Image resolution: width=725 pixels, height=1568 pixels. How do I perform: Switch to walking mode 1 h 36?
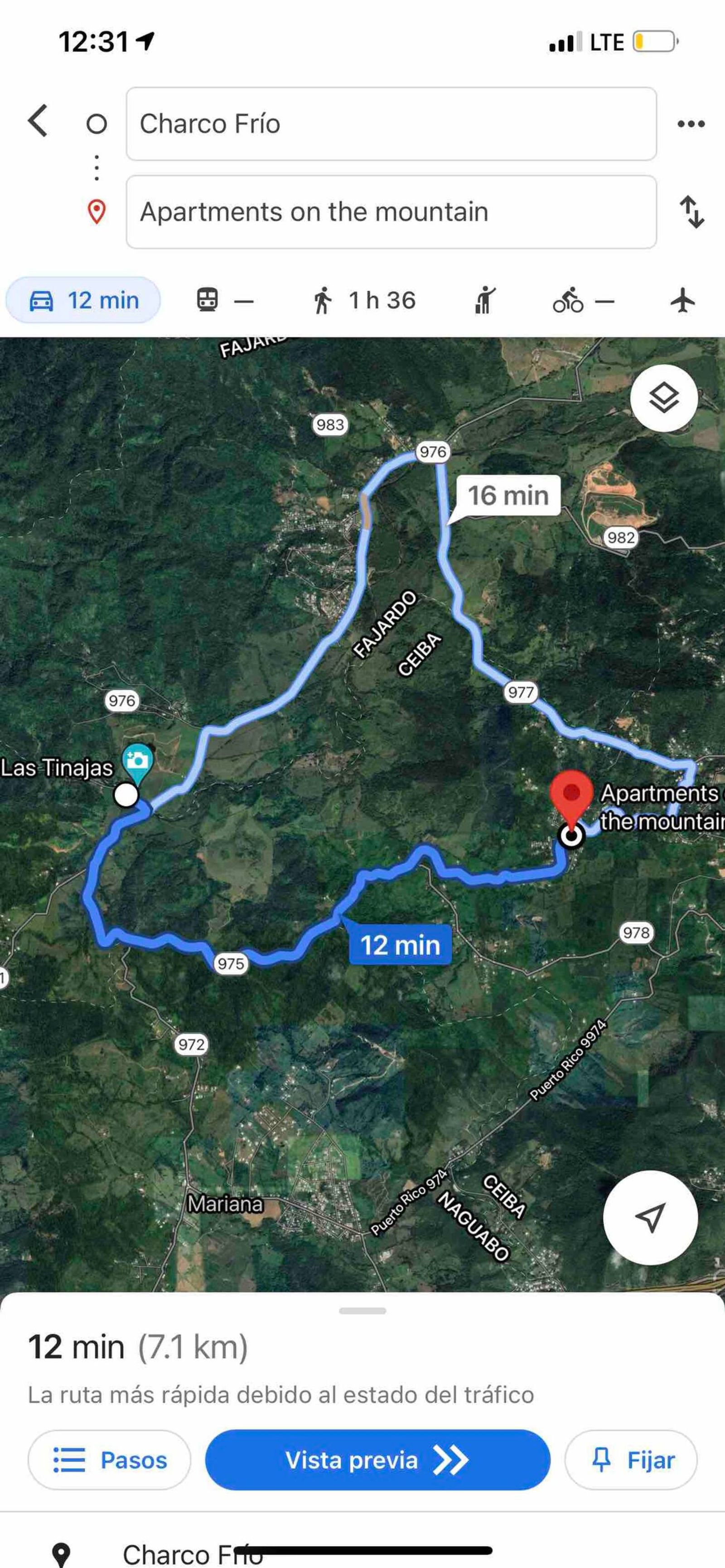pyautogui.click(x=364, y=300)
